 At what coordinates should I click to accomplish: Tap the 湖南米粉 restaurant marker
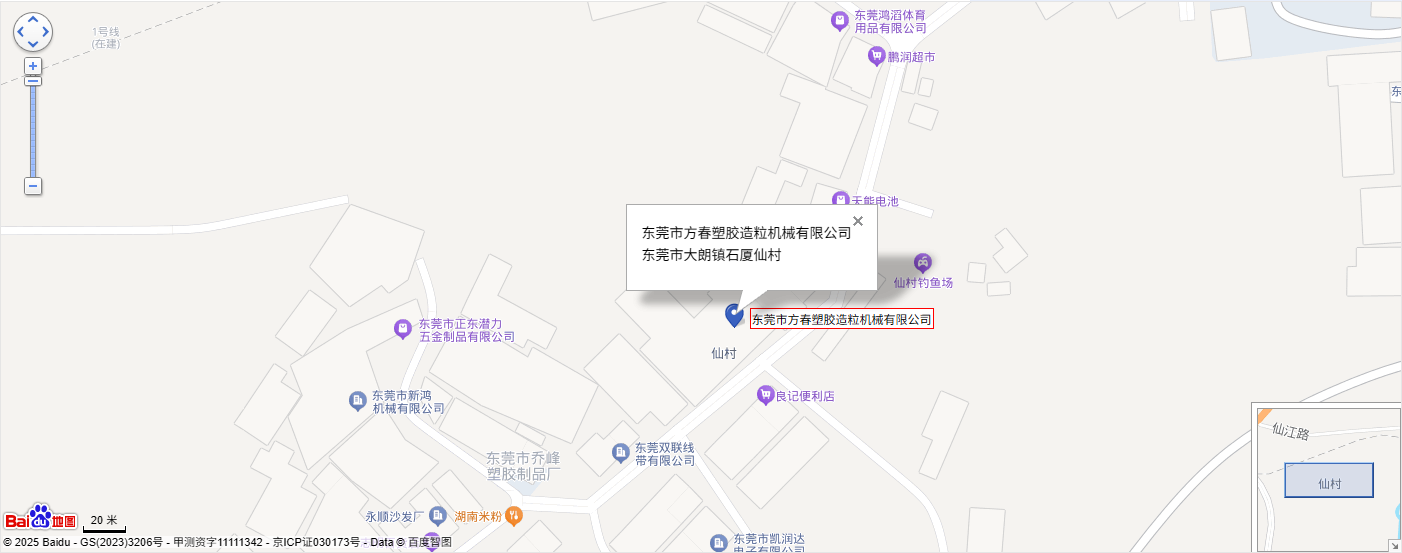[x=514, y=516]
